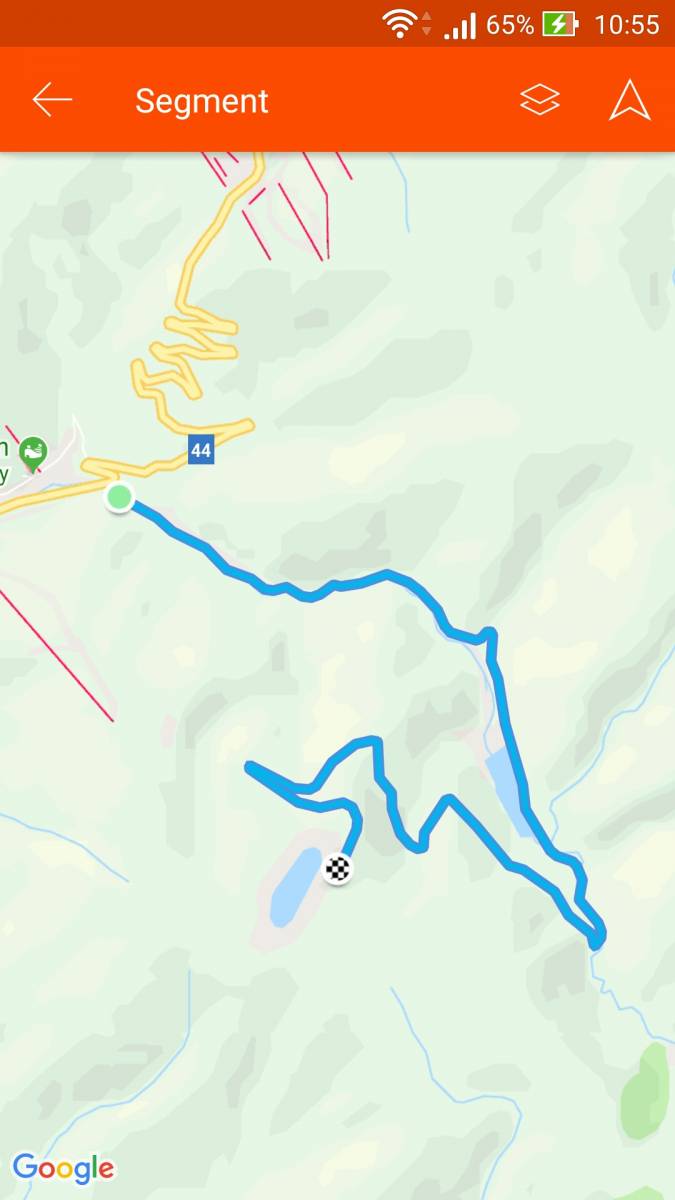
Task: Open the map layers selector
Action: [540, 100]
